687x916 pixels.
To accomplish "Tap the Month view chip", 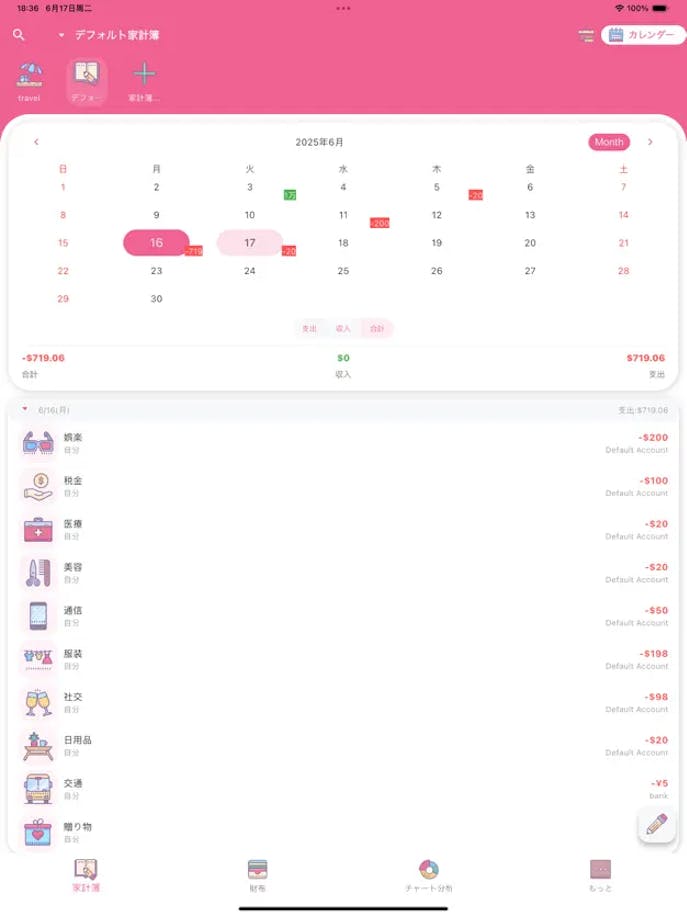I will (x=609, y=142).
